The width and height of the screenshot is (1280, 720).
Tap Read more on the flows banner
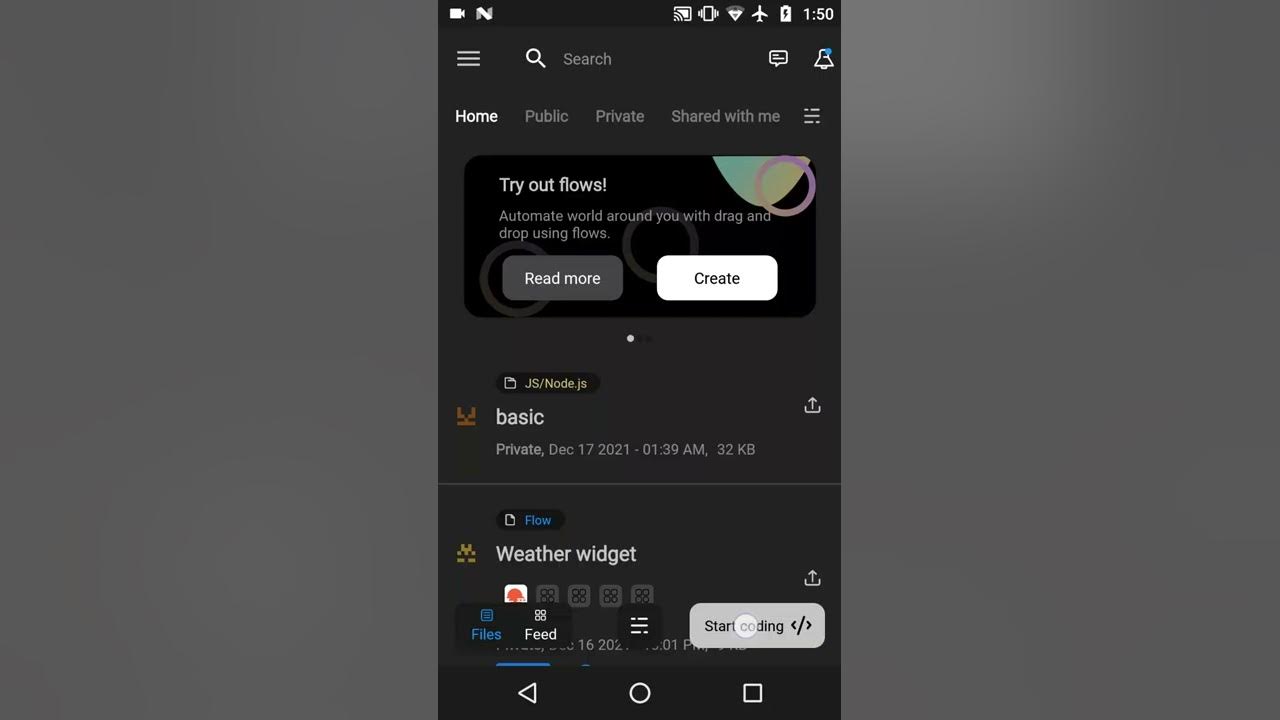tap(562, 278)
